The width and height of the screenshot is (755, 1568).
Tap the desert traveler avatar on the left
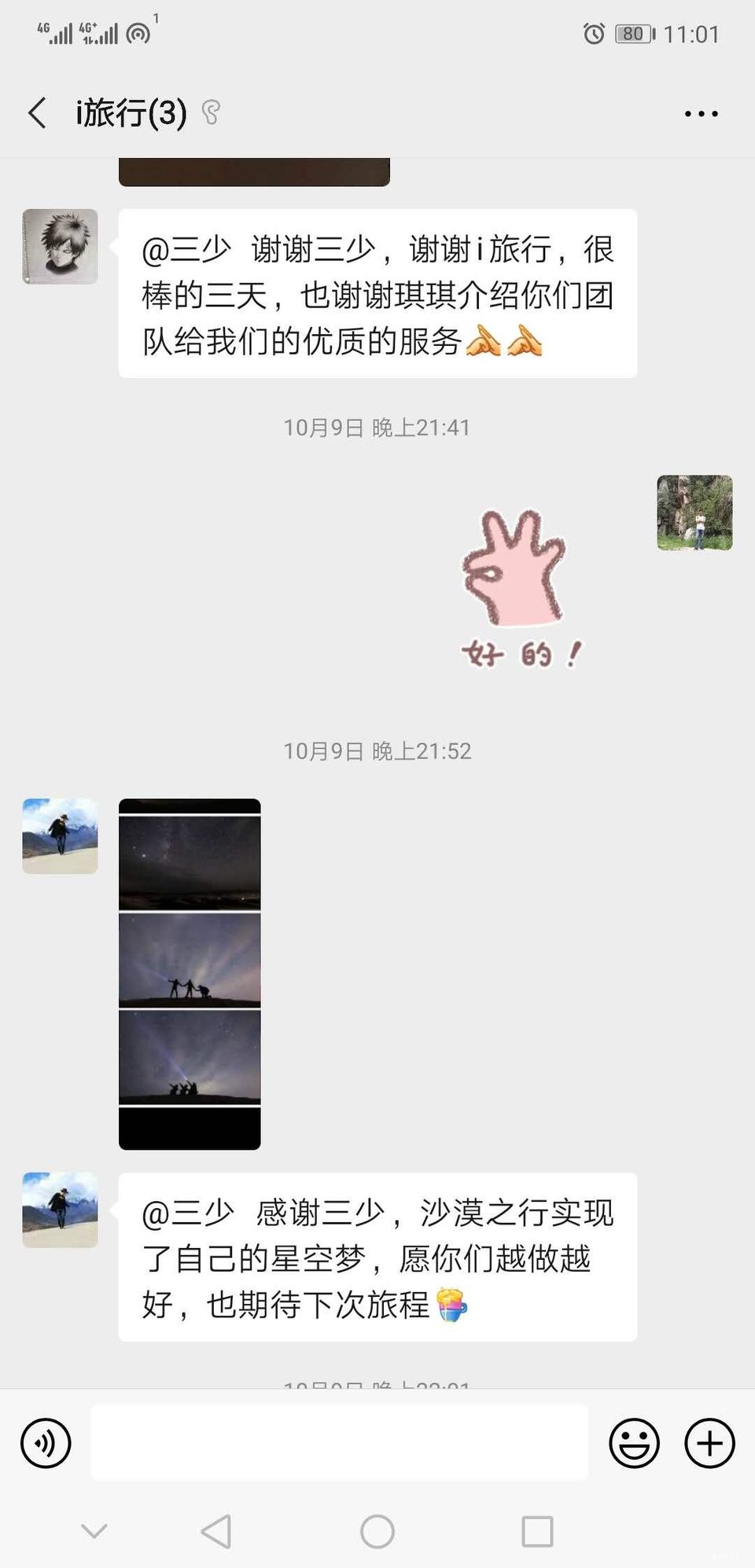tap(60, 835)
